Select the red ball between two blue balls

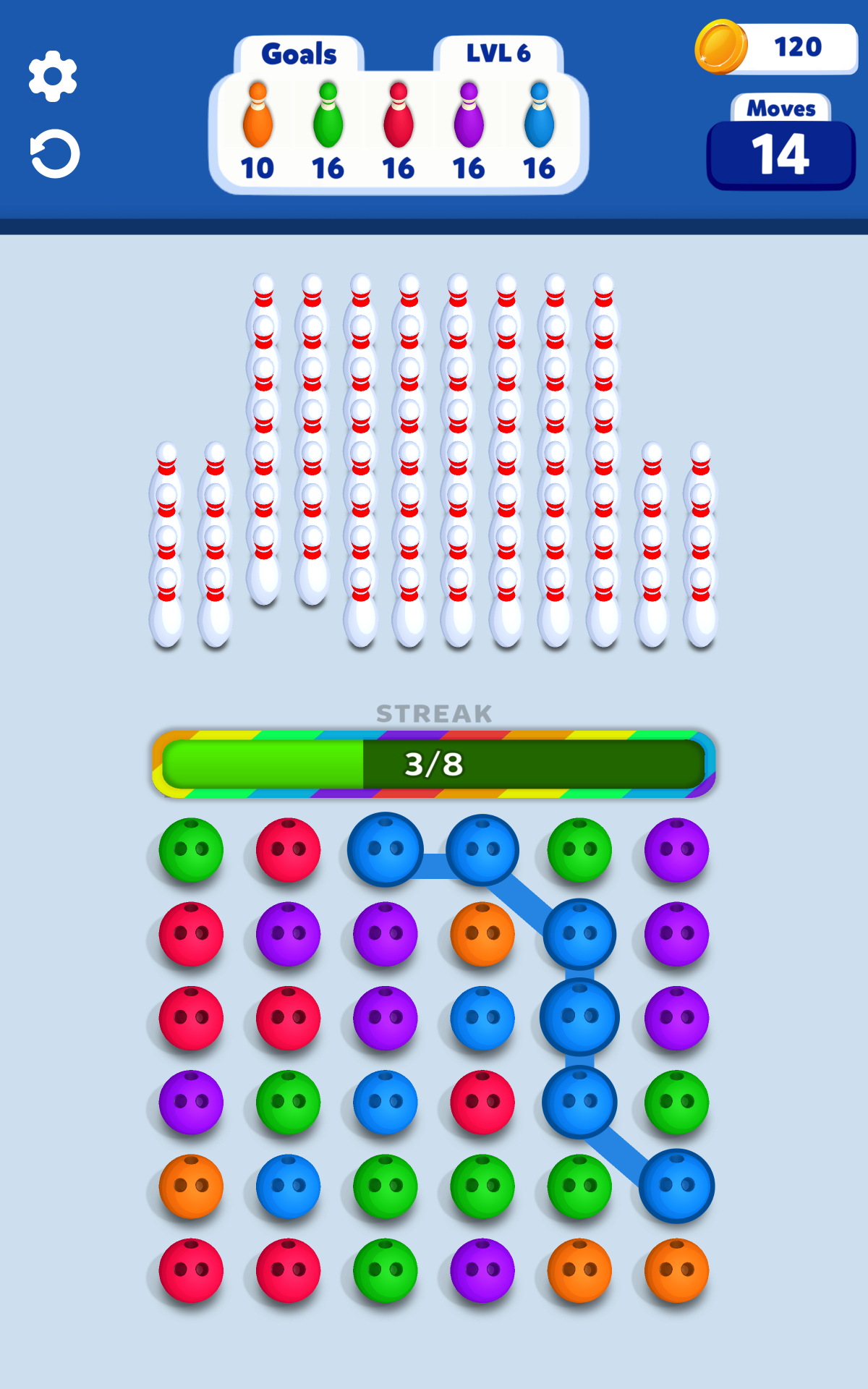click(482, 1102)
